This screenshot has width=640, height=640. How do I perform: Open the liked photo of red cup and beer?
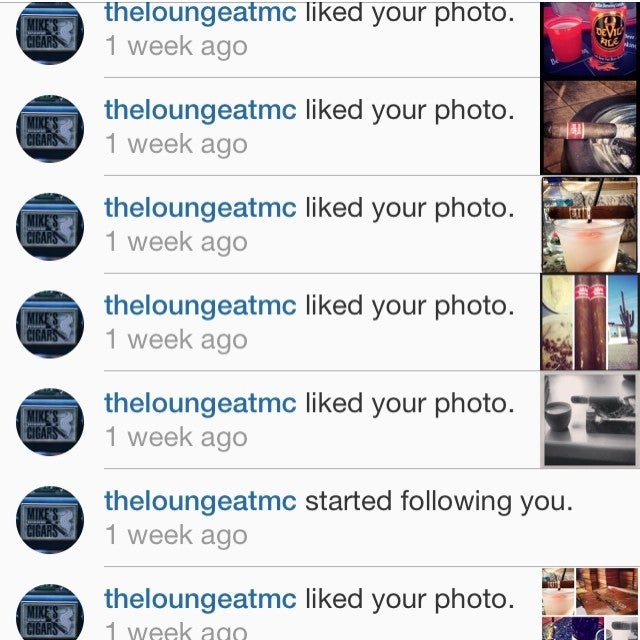tap(589, 36)
